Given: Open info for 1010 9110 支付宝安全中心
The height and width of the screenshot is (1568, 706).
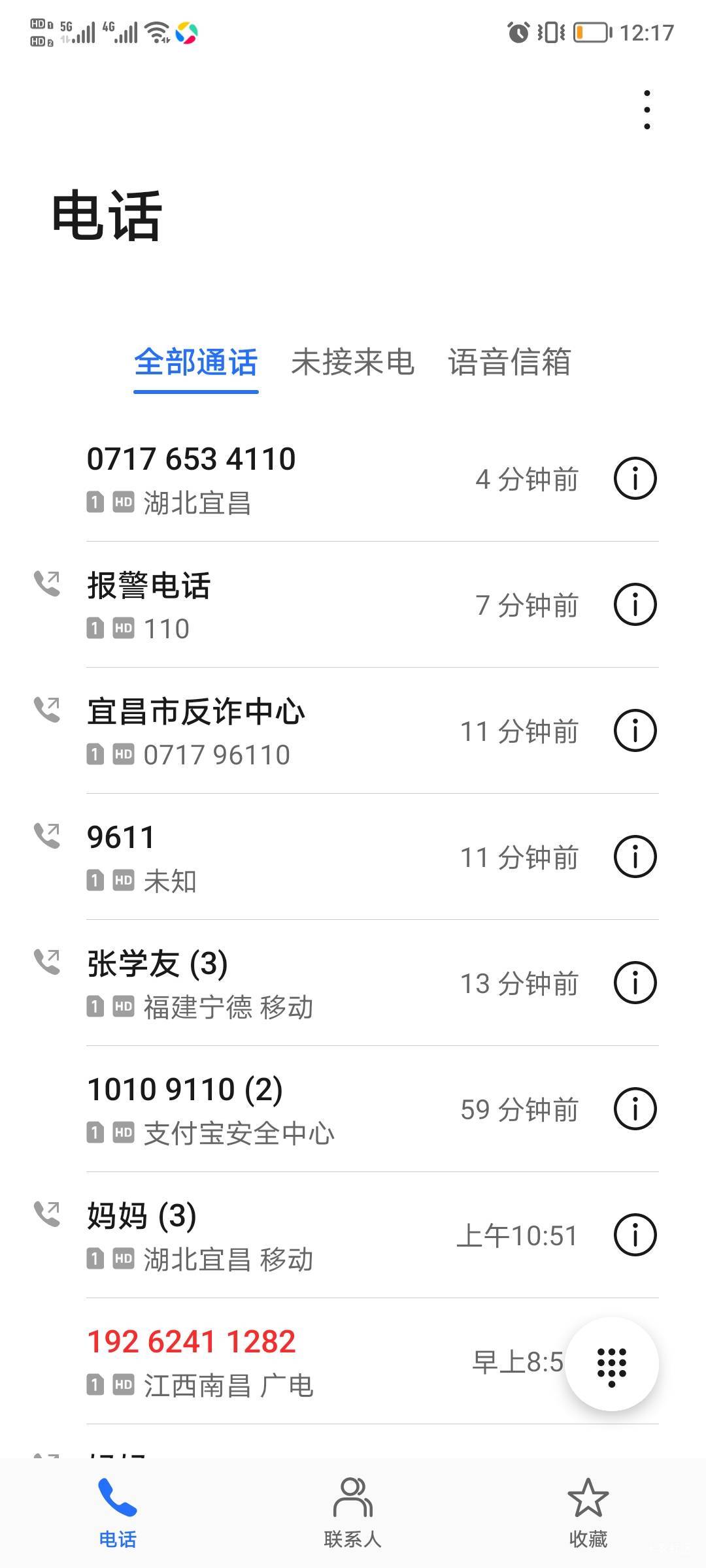Looking at the screenshot, I should [635, 1109].
